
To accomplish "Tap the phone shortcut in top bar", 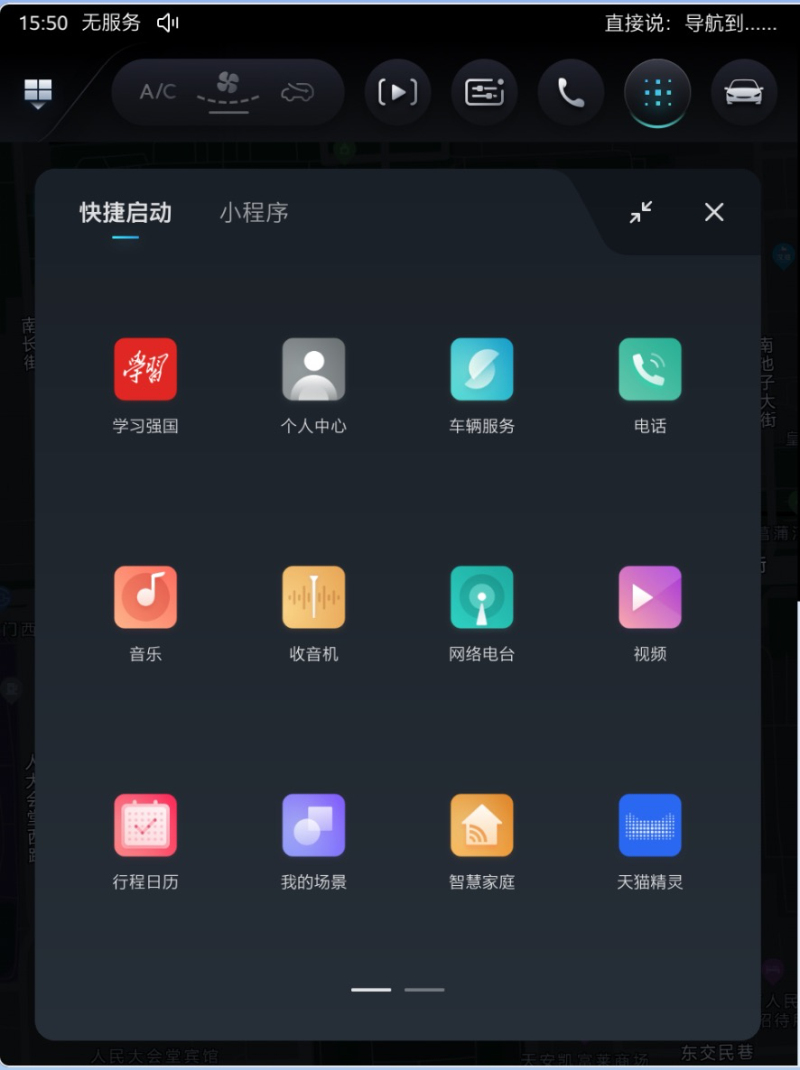I will click(571, 92).
